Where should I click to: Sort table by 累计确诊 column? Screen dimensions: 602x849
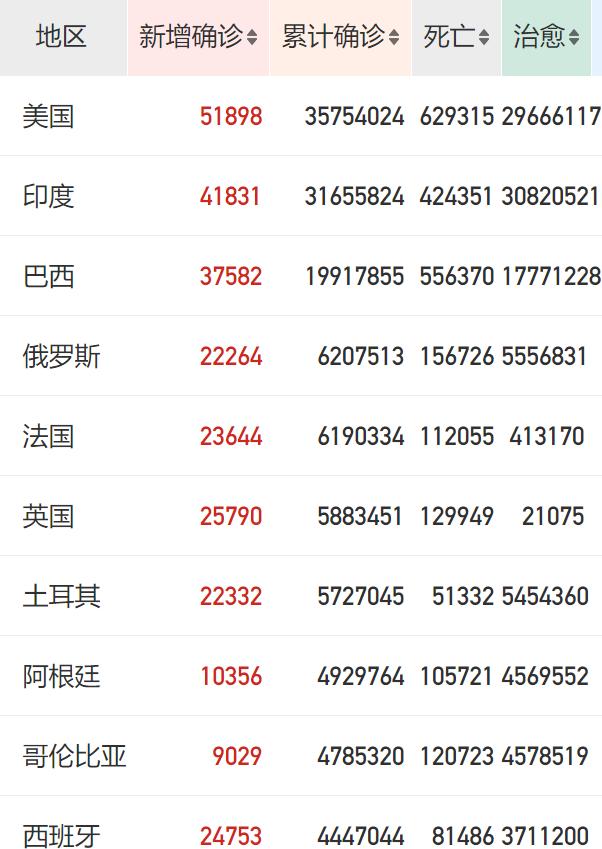click(341, 37)
